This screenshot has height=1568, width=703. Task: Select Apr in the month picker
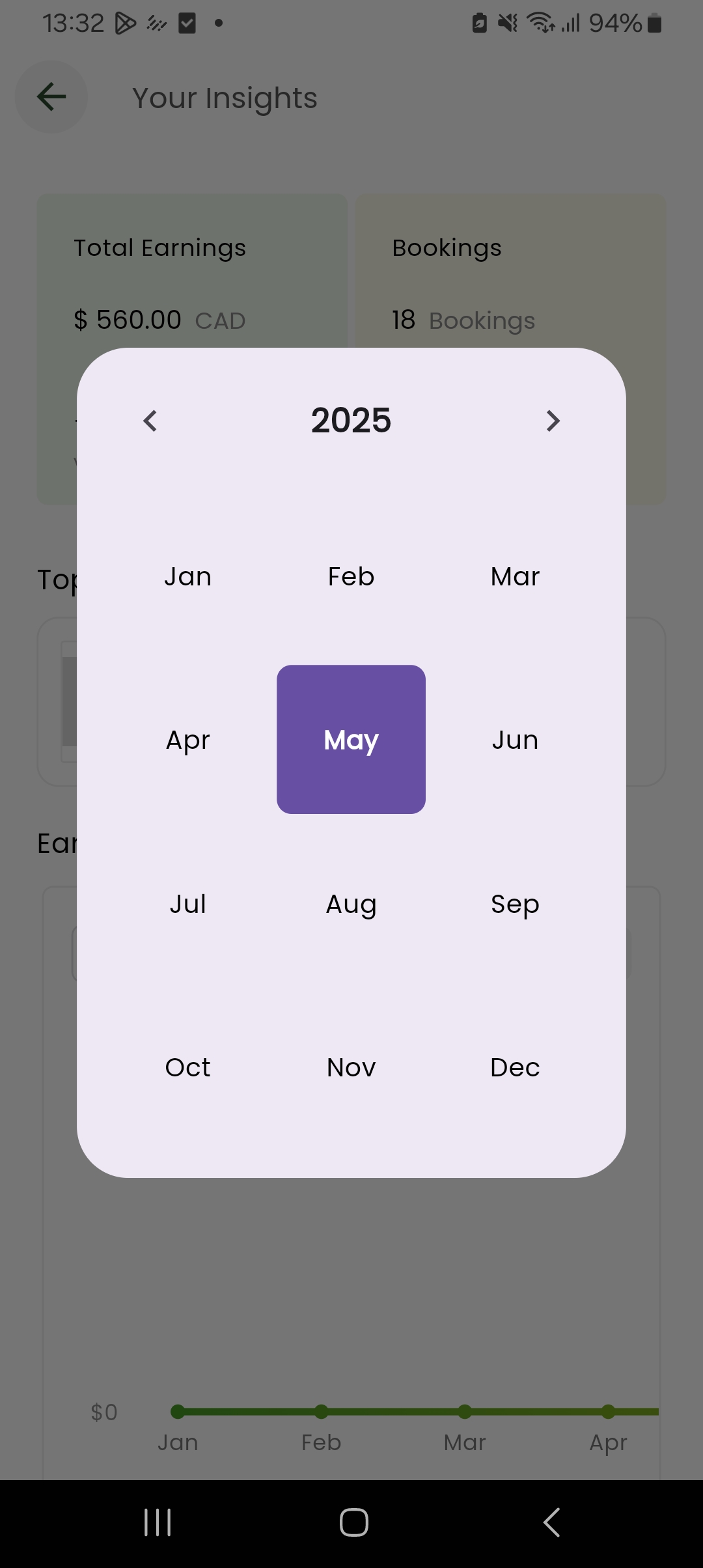187,740
